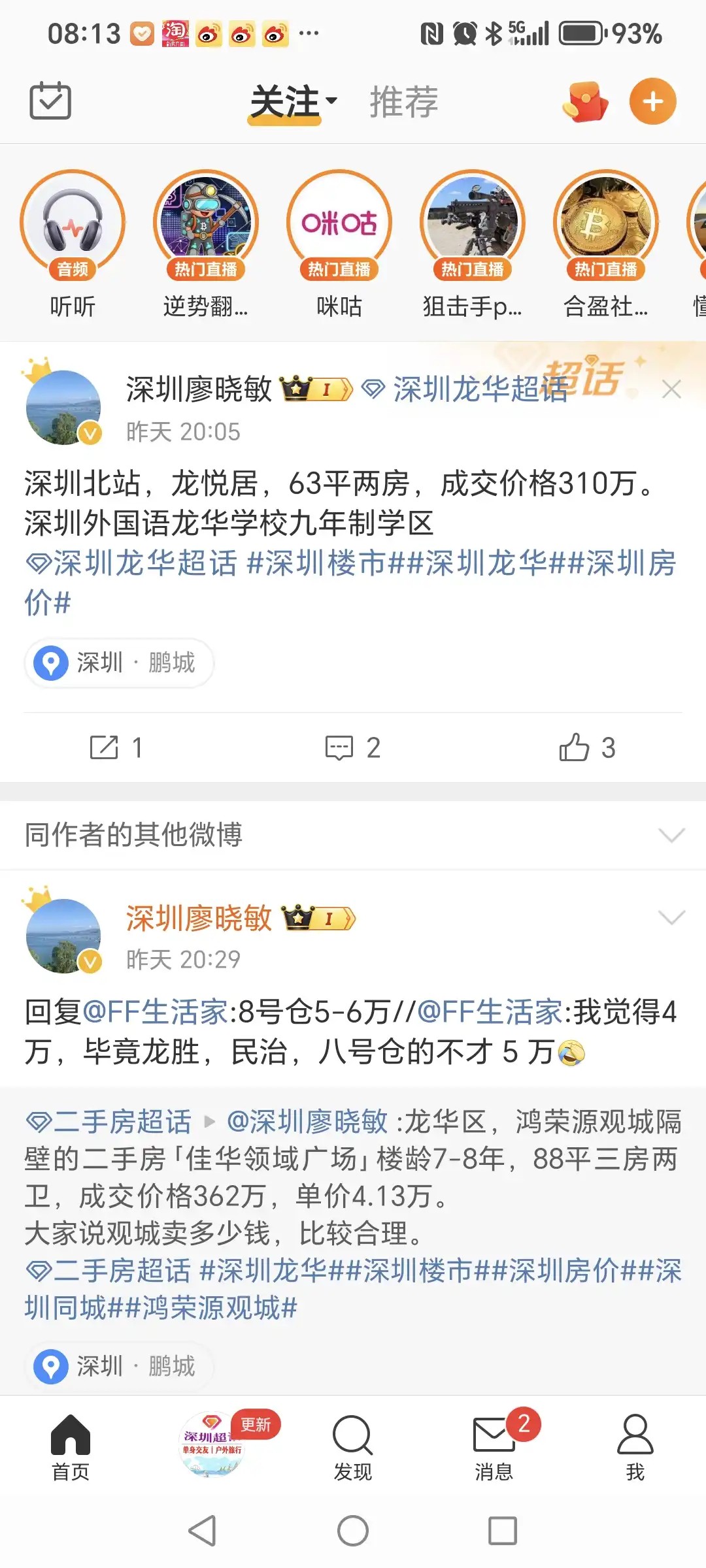Open 深圳·鹏城 location under the 龙悦居 post

pyautogui.click(x=119, y=662)
